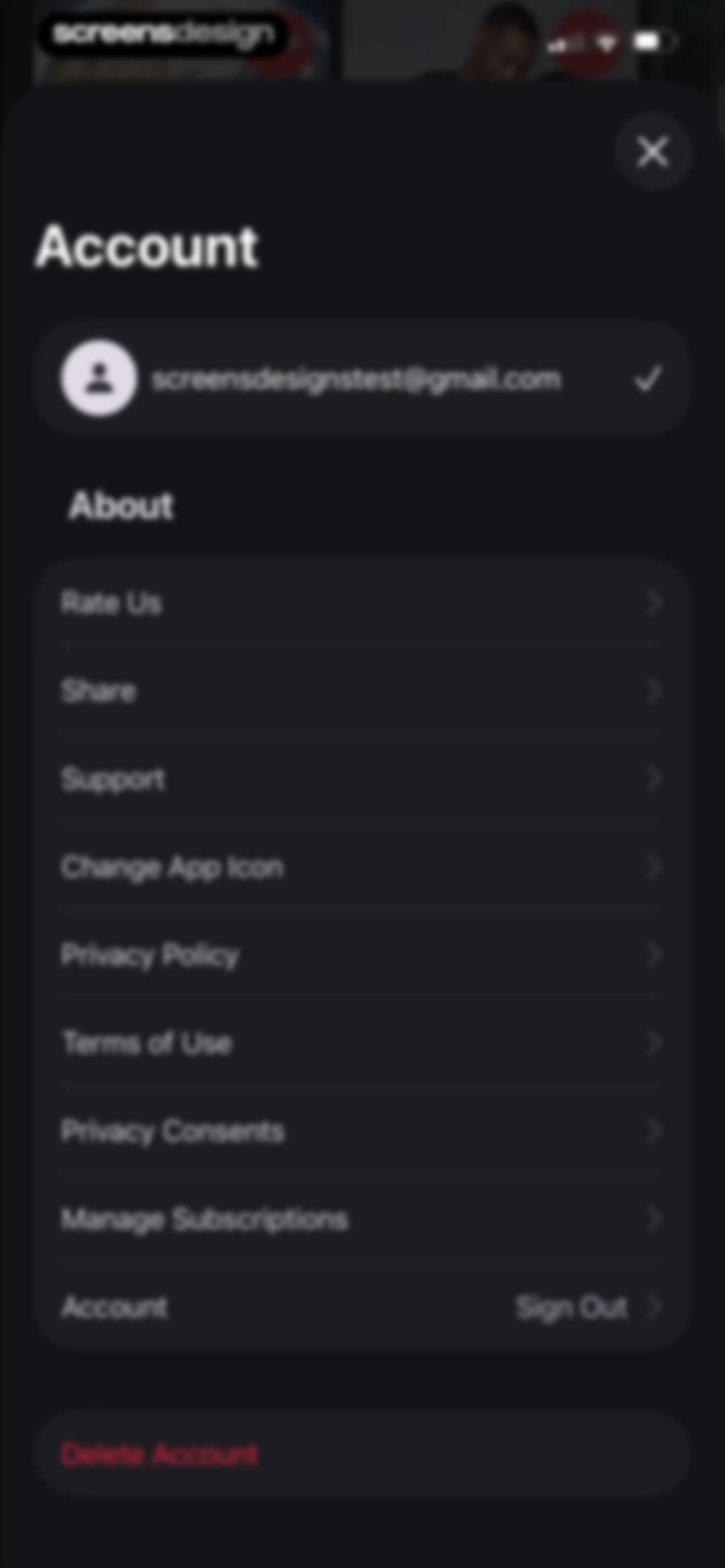Go to Manage Subscriptions

pos(362,1218)
